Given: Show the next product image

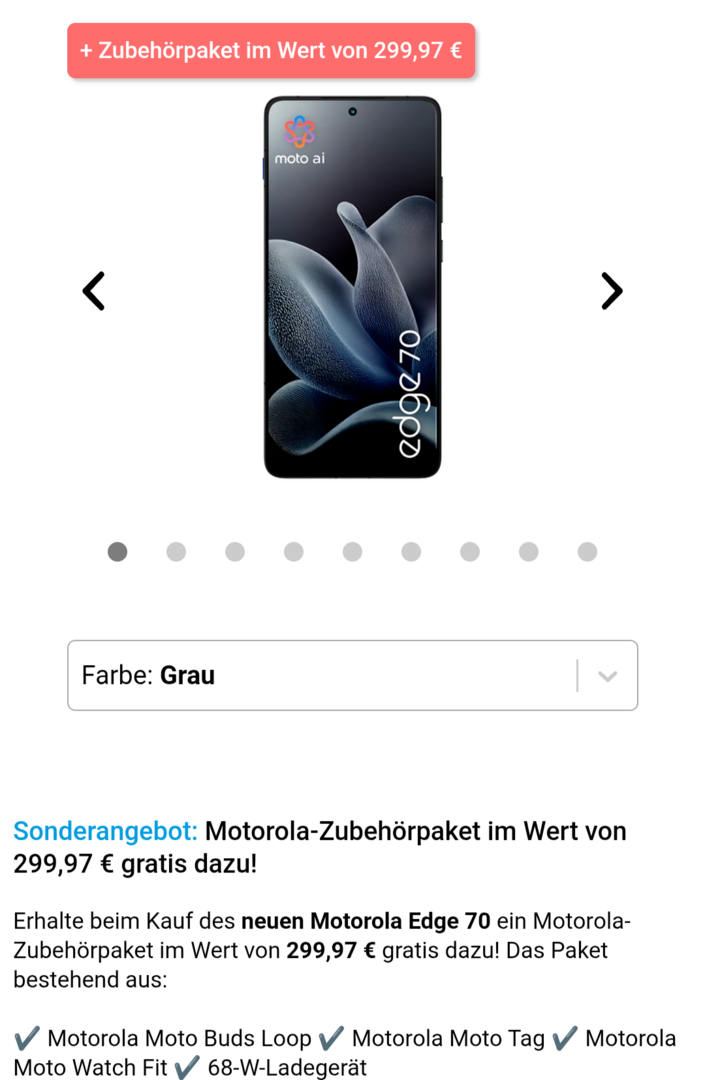Looking at the screenshot, I should tap(611, 291).
